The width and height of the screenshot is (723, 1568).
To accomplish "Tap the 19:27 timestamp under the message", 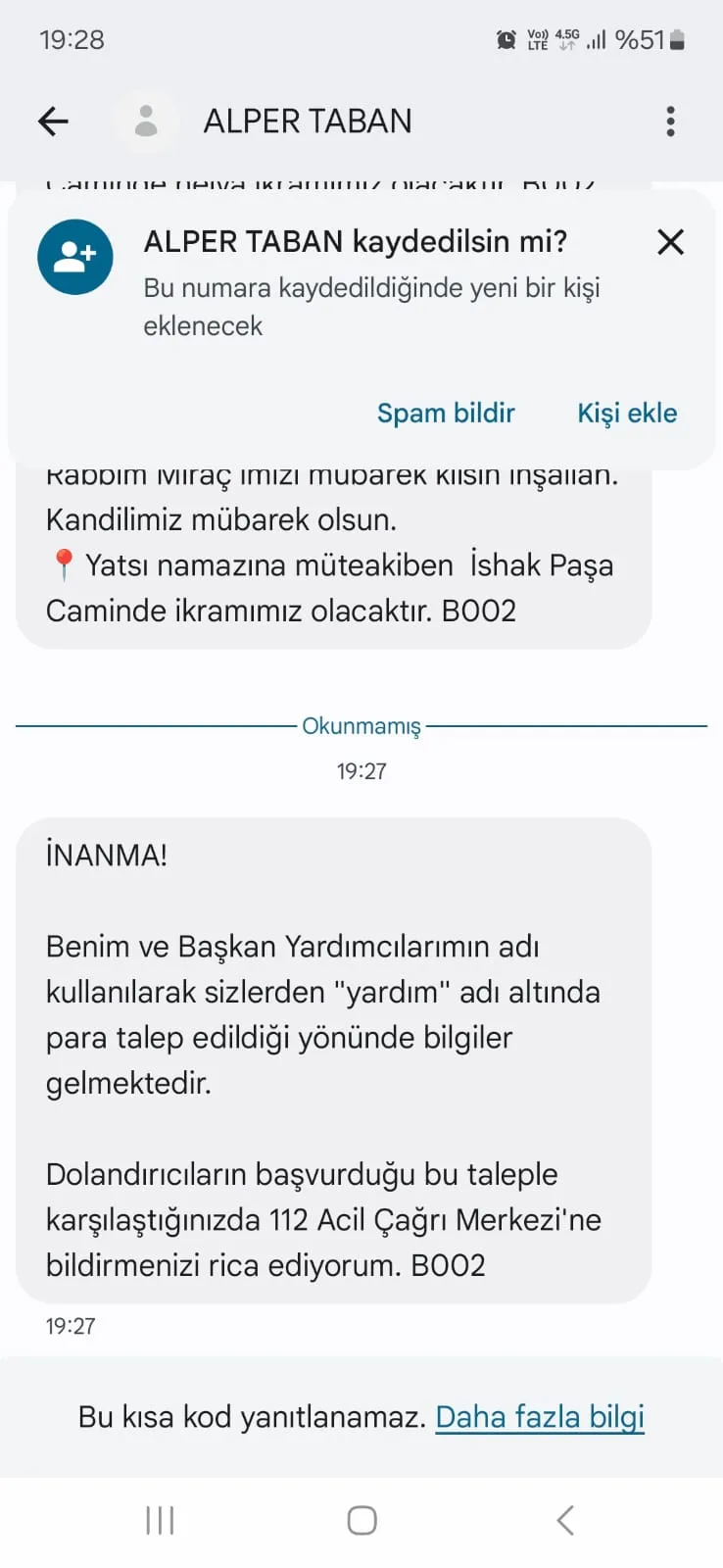I will (x=70, y=1326).
